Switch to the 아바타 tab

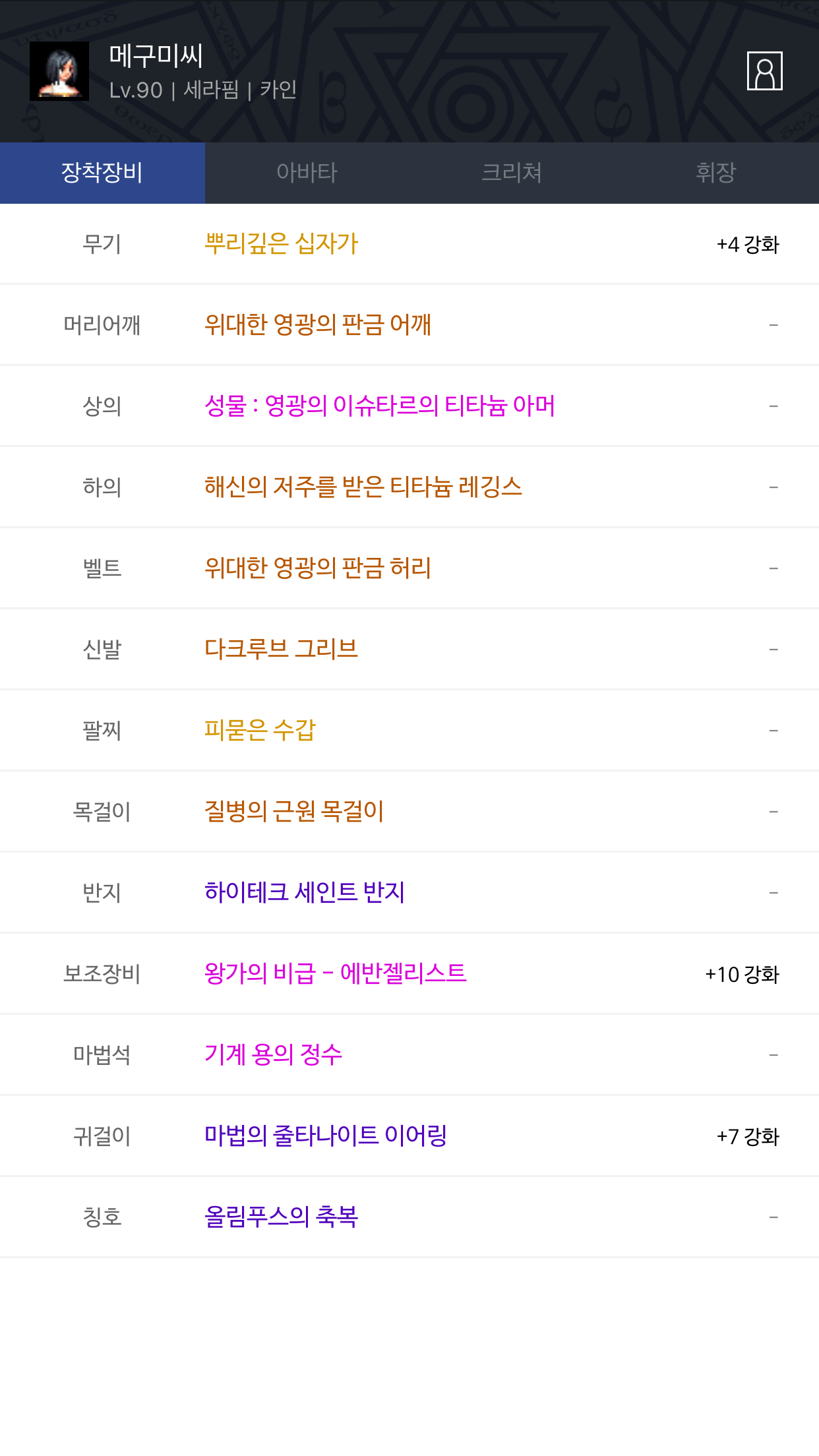307,173
